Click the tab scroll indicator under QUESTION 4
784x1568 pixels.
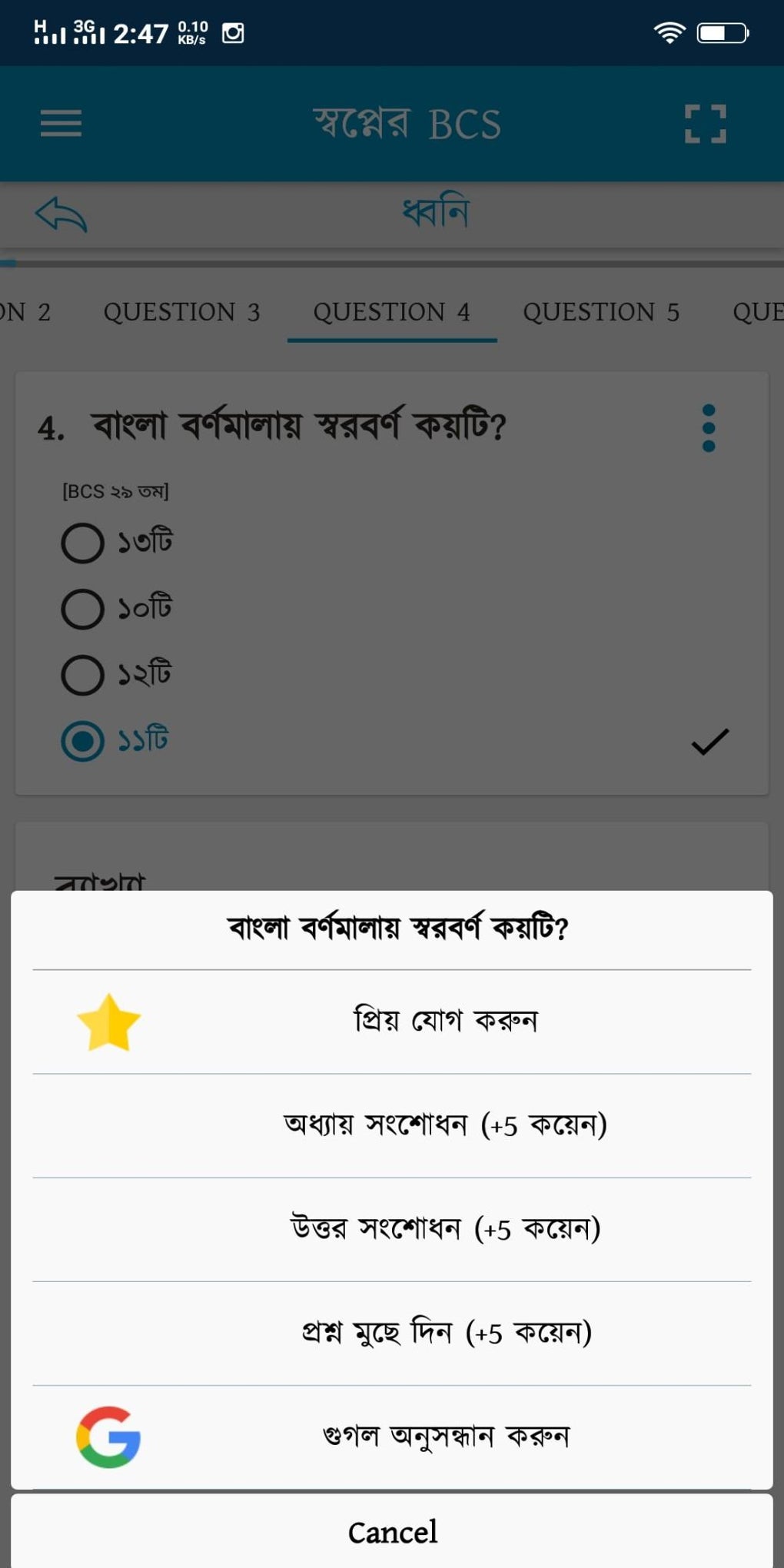point(392,338)
